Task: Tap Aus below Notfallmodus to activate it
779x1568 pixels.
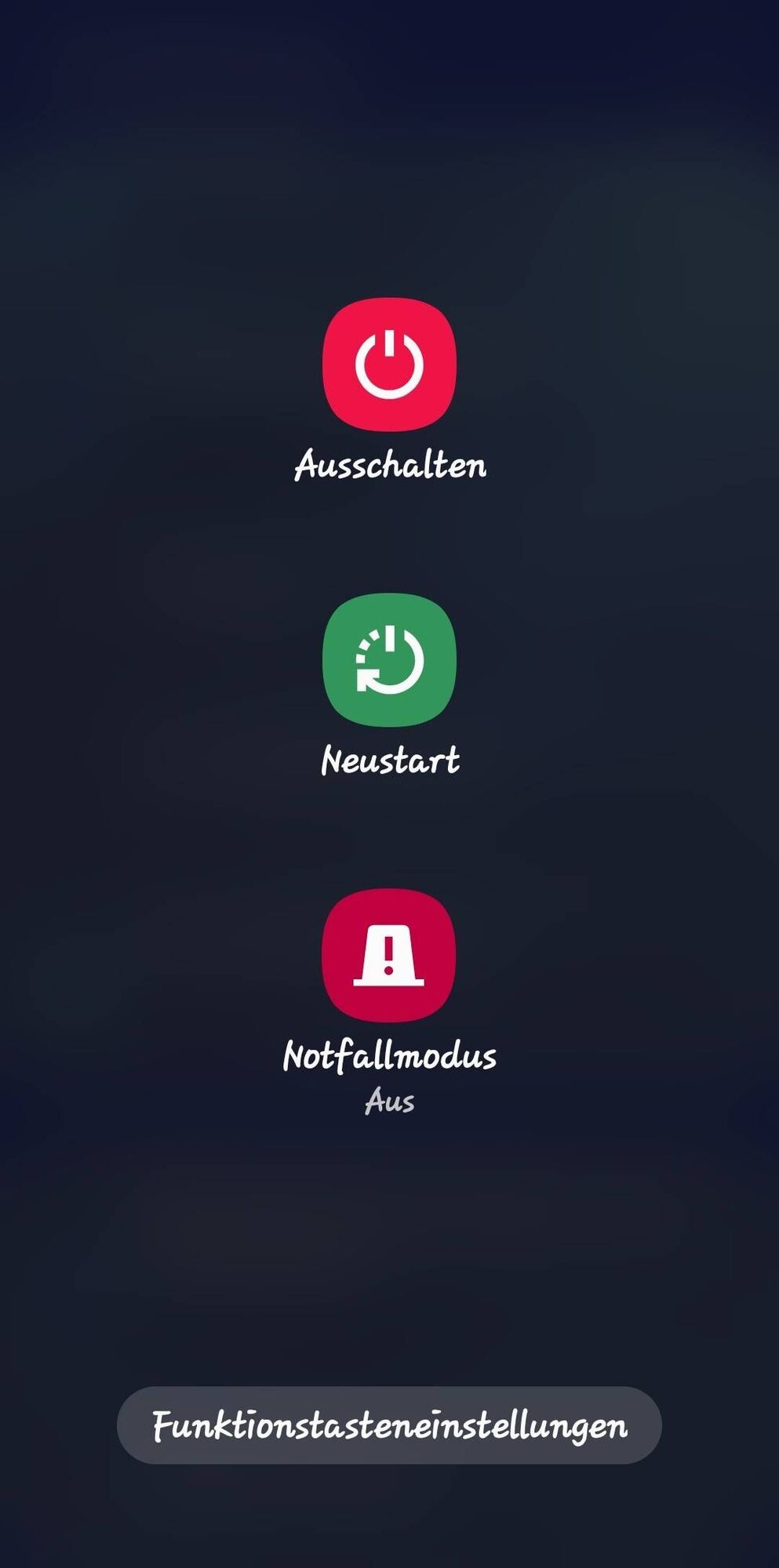Action: tap(389, 1102)
